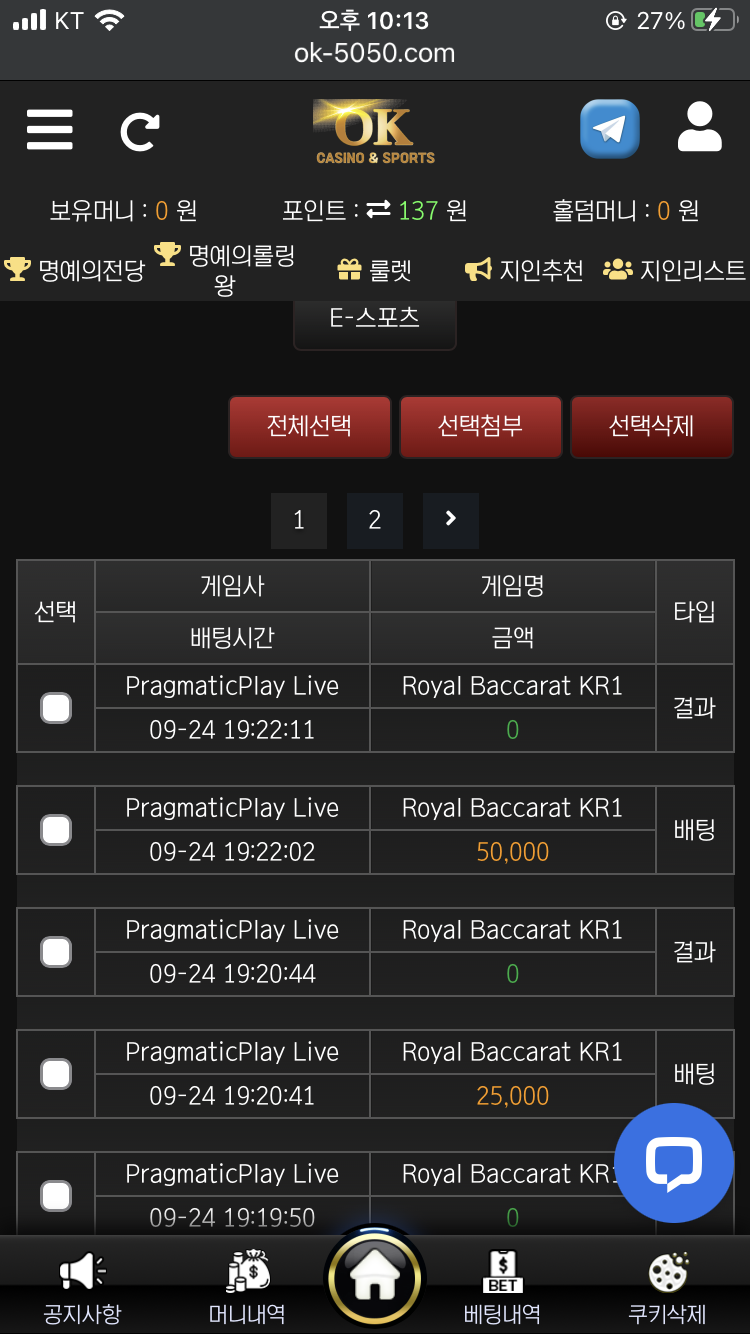Tap the refresh arrow icon
The width and height of the screenshot is (750, 1334).
tap(140, 131)
